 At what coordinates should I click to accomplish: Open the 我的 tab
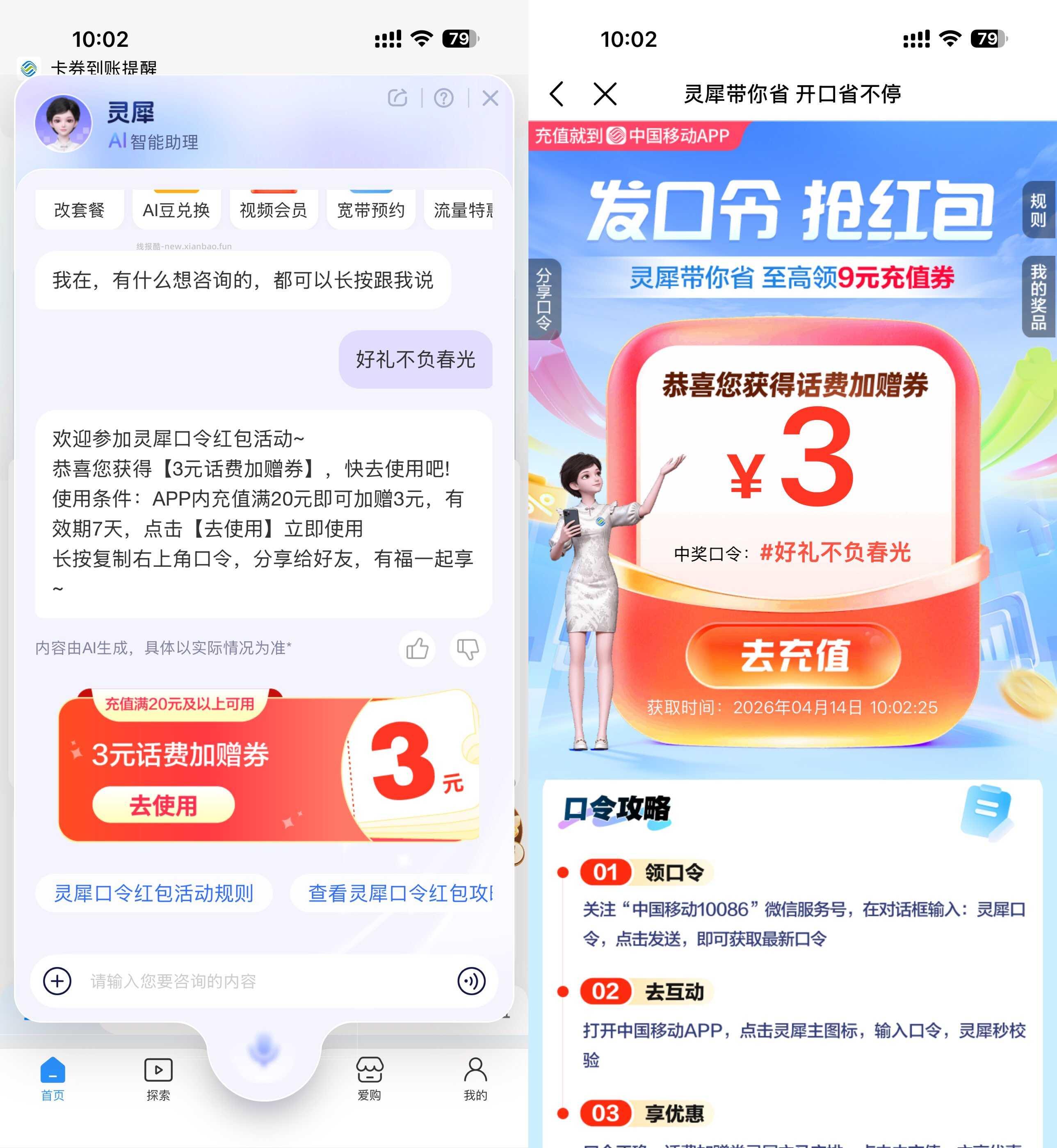[x=475, y=1078]
